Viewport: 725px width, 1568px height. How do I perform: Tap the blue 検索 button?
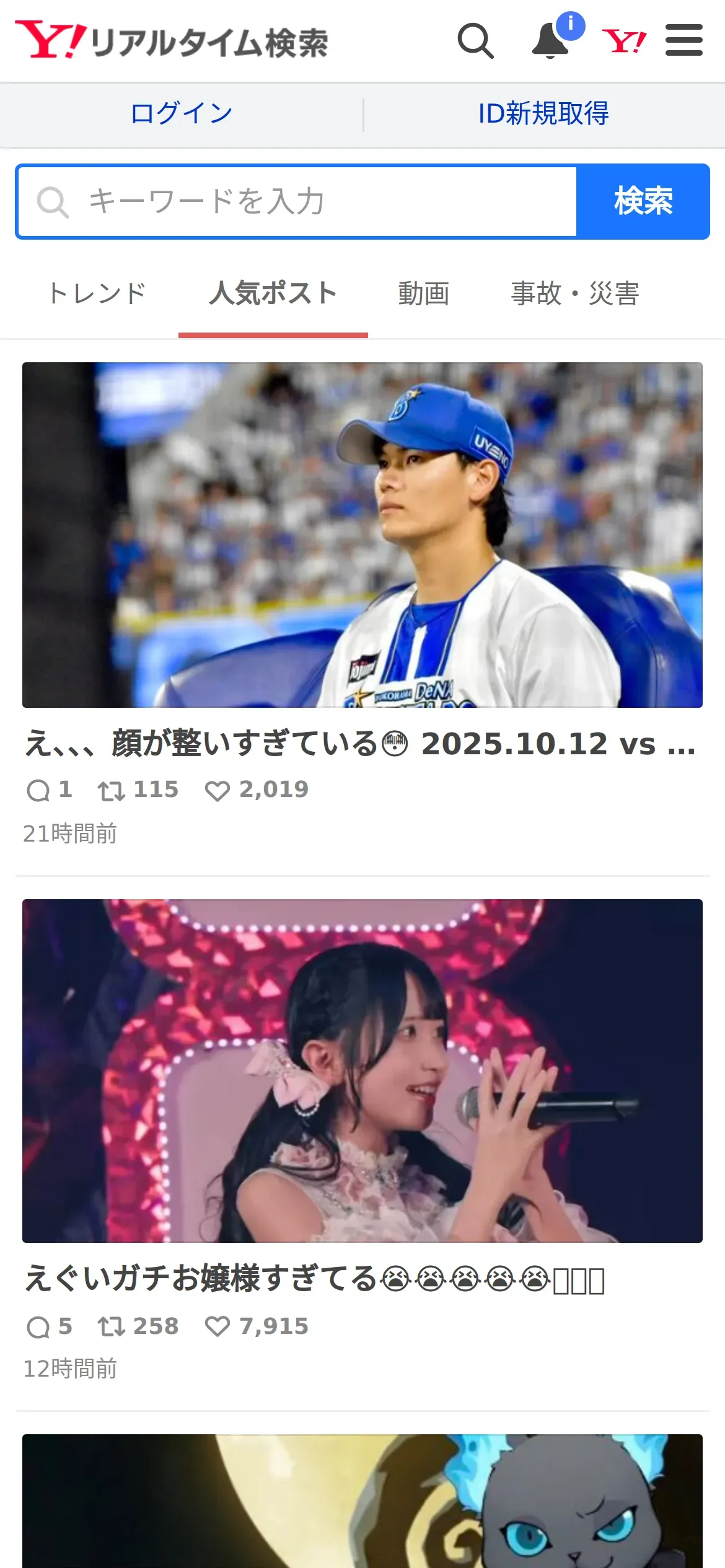[x=643, y=202]
